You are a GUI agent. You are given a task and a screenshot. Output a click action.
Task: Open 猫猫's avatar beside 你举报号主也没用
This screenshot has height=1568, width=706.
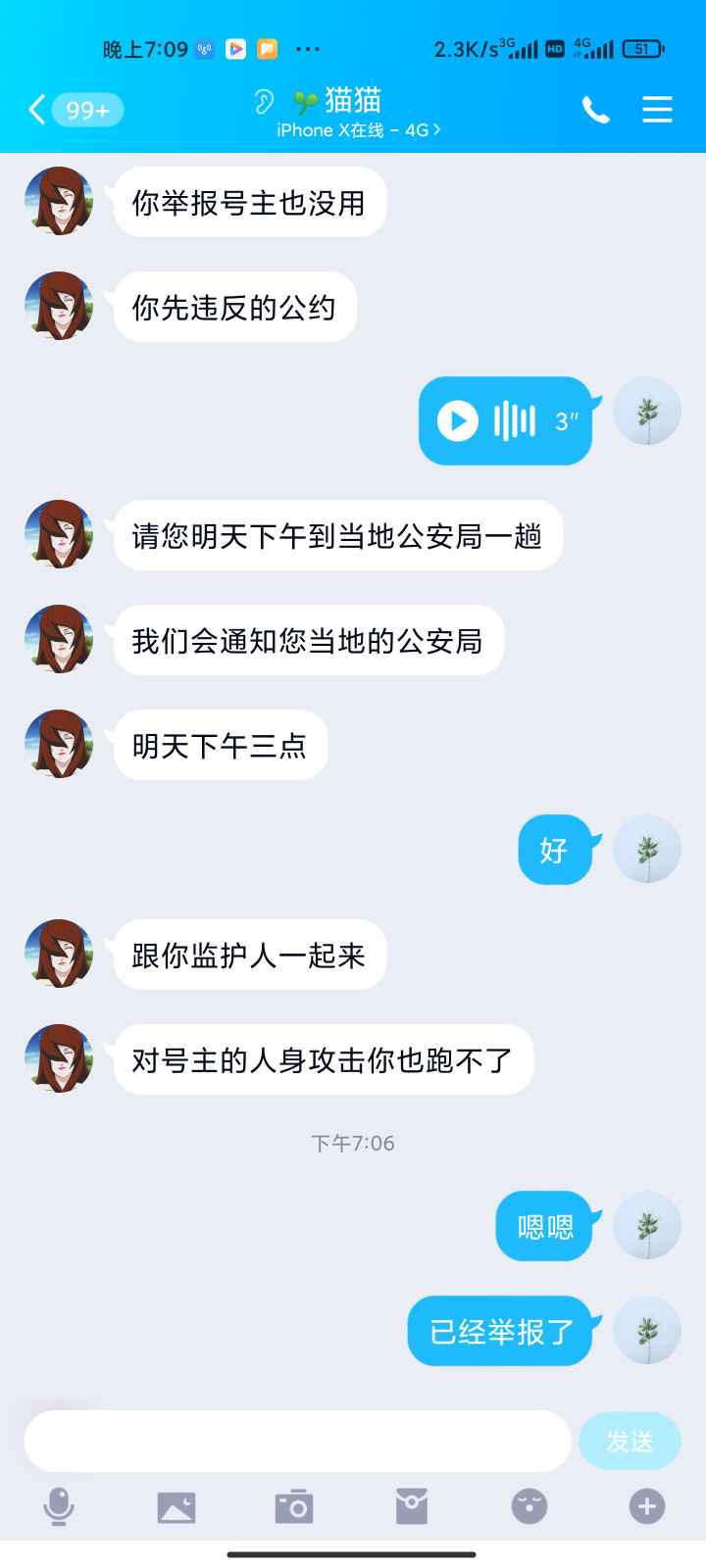pos(59,201)
